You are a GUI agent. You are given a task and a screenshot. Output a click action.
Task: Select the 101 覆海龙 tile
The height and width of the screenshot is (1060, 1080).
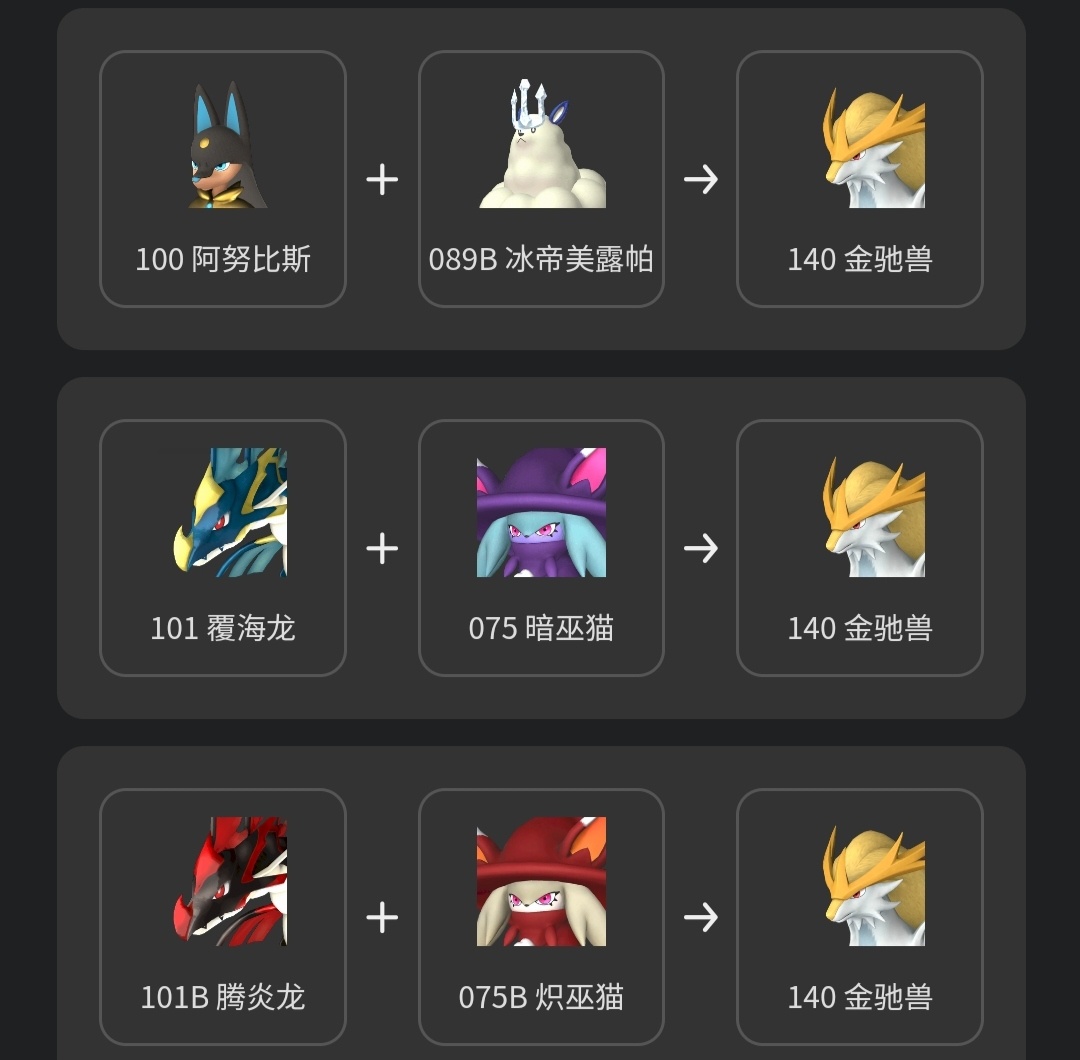(x=222, y=548)
